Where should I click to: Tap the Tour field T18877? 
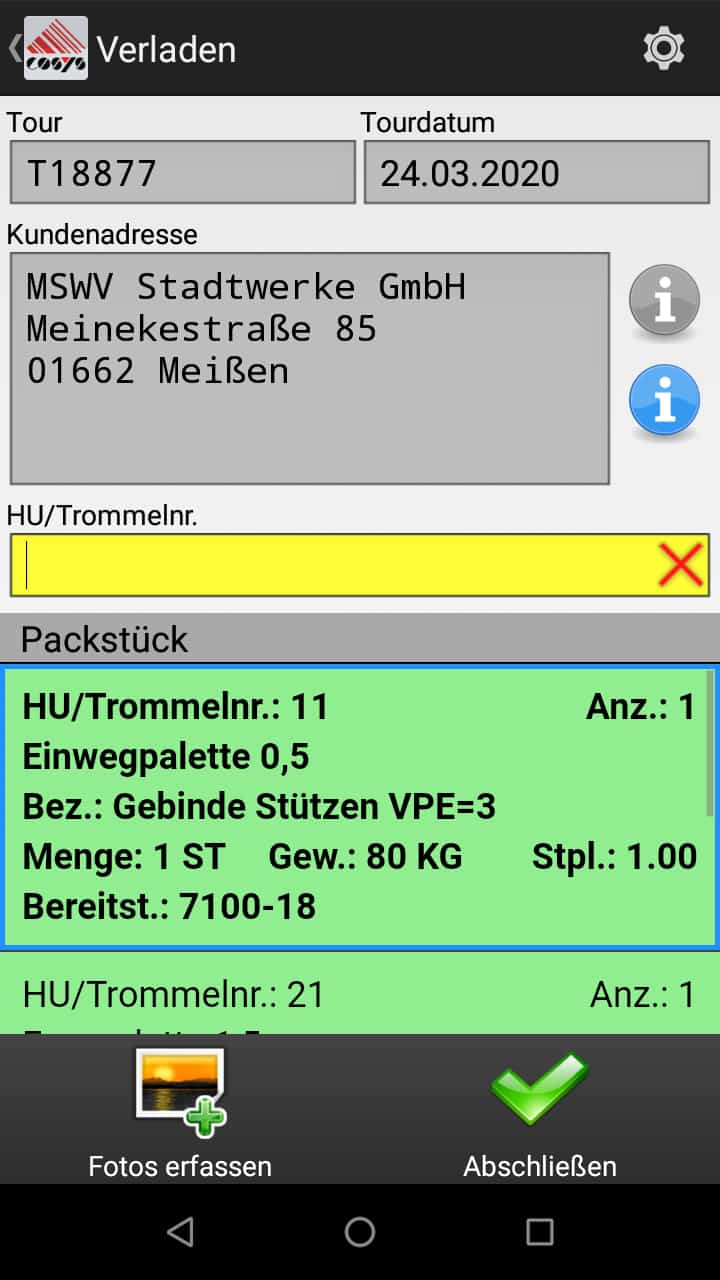tap(182, 173)
